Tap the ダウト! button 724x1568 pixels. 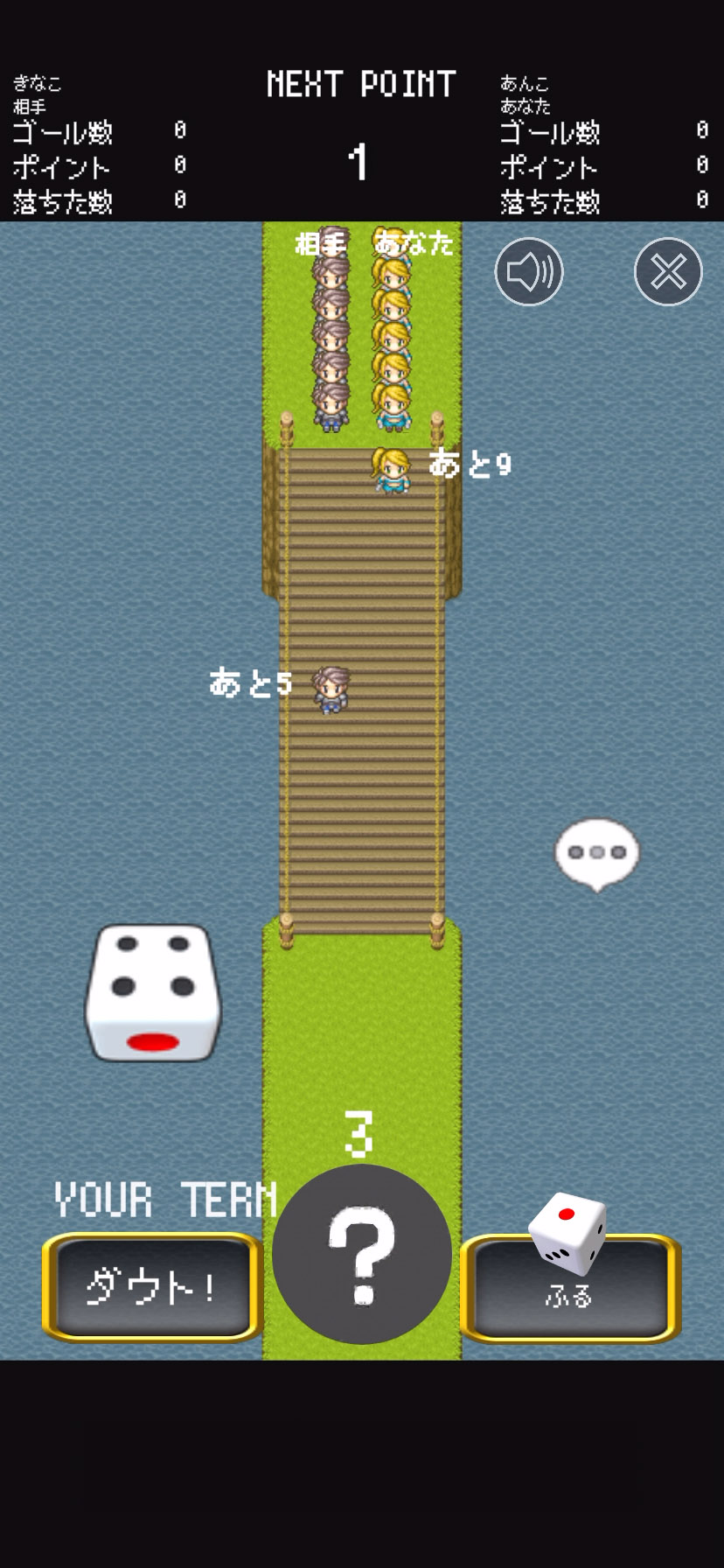click(152, 1287)
